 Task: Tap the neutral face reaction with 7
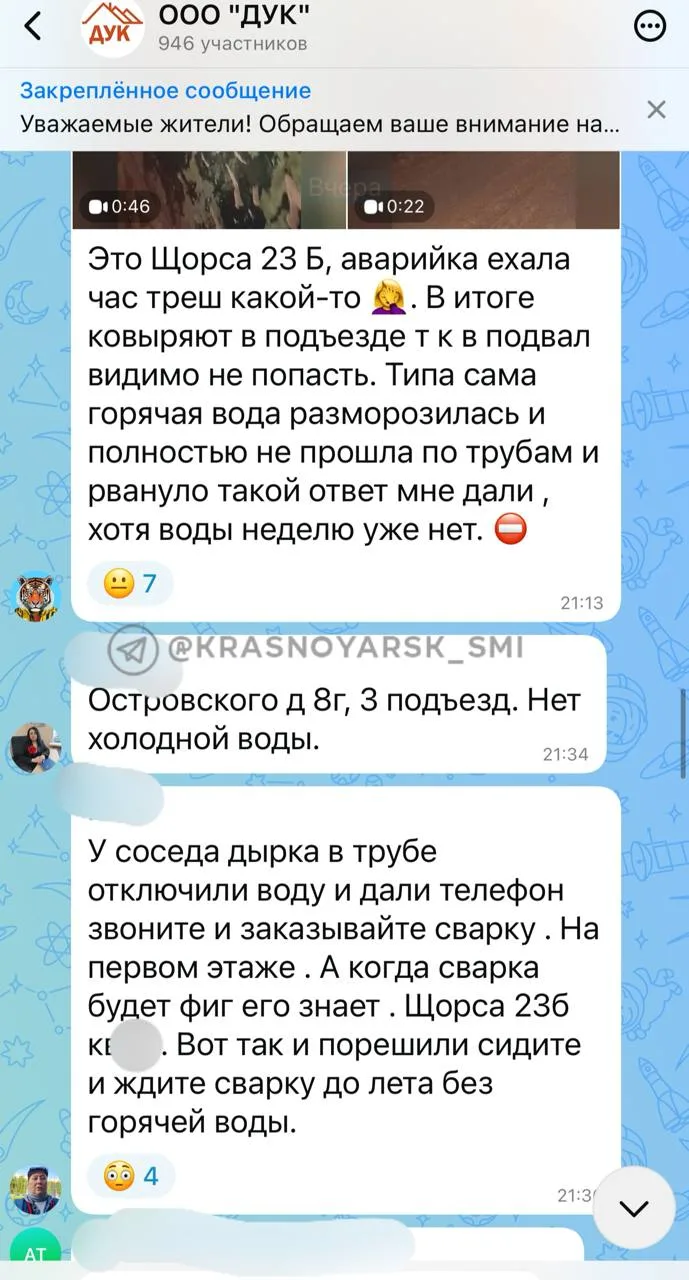click(132, 585)
